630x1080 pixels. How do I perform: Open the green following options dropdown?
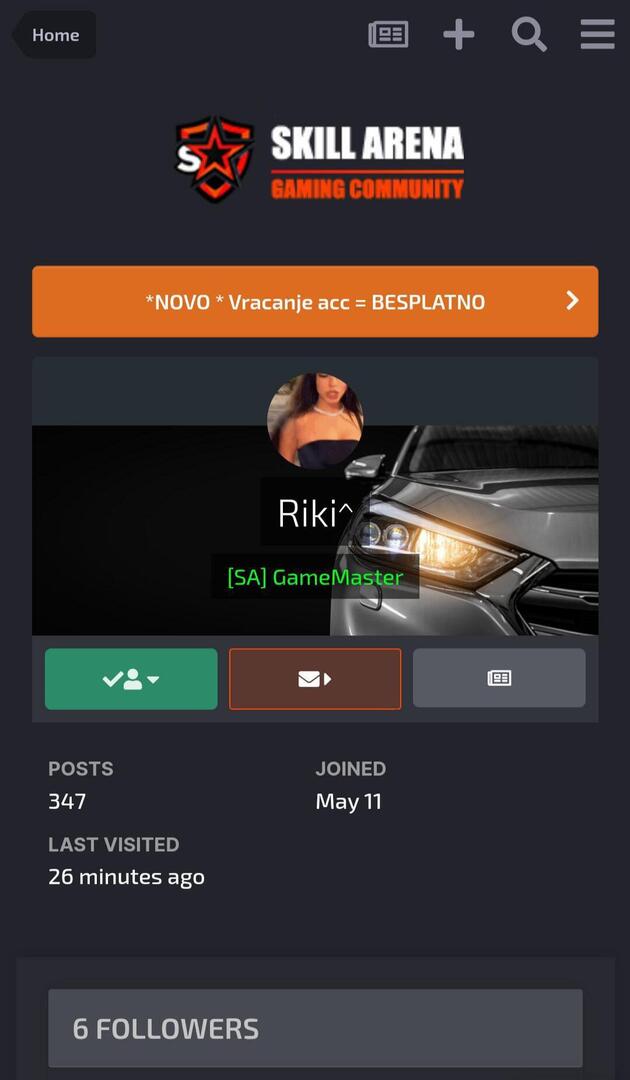[x=131, y=679]
